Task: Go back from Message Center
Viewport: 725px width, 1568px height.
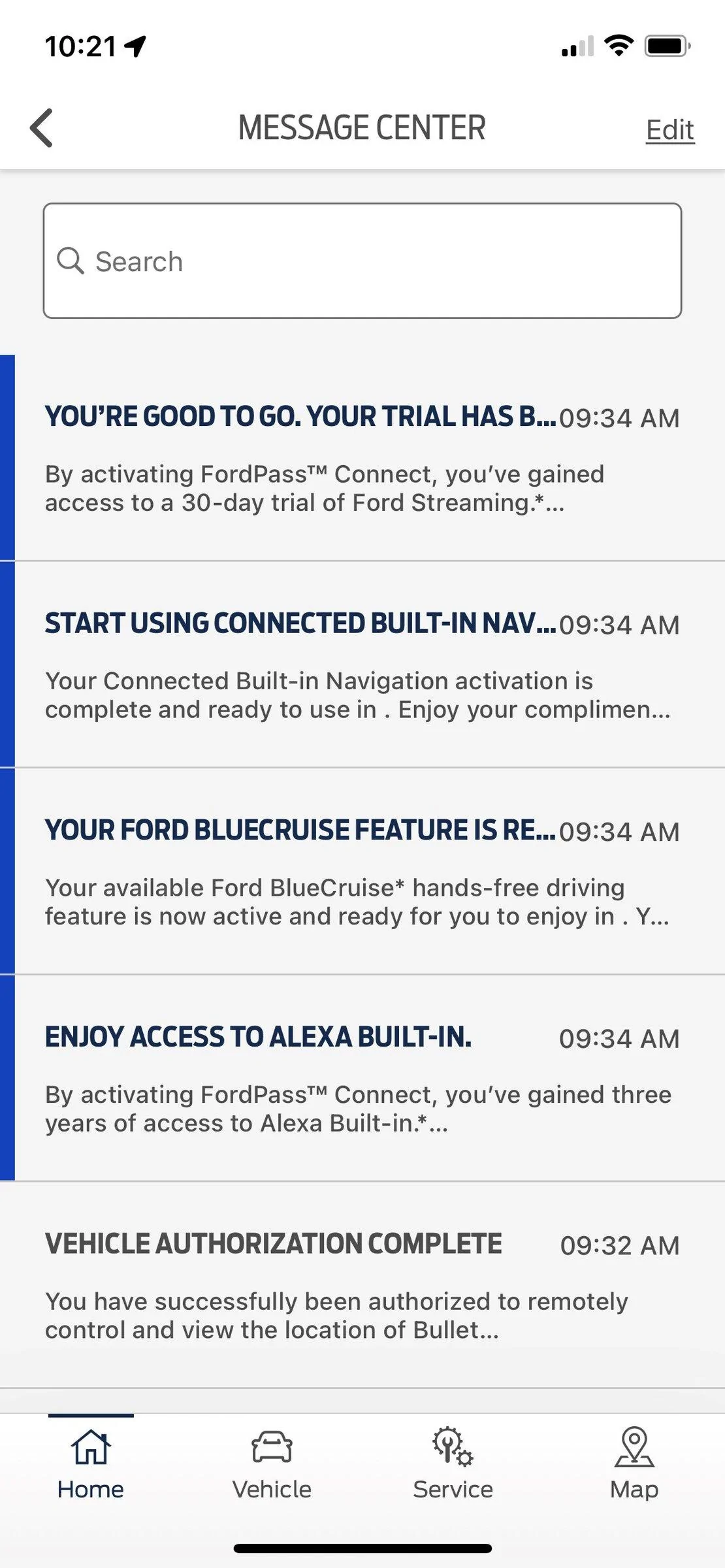Action: pos(42,128)
